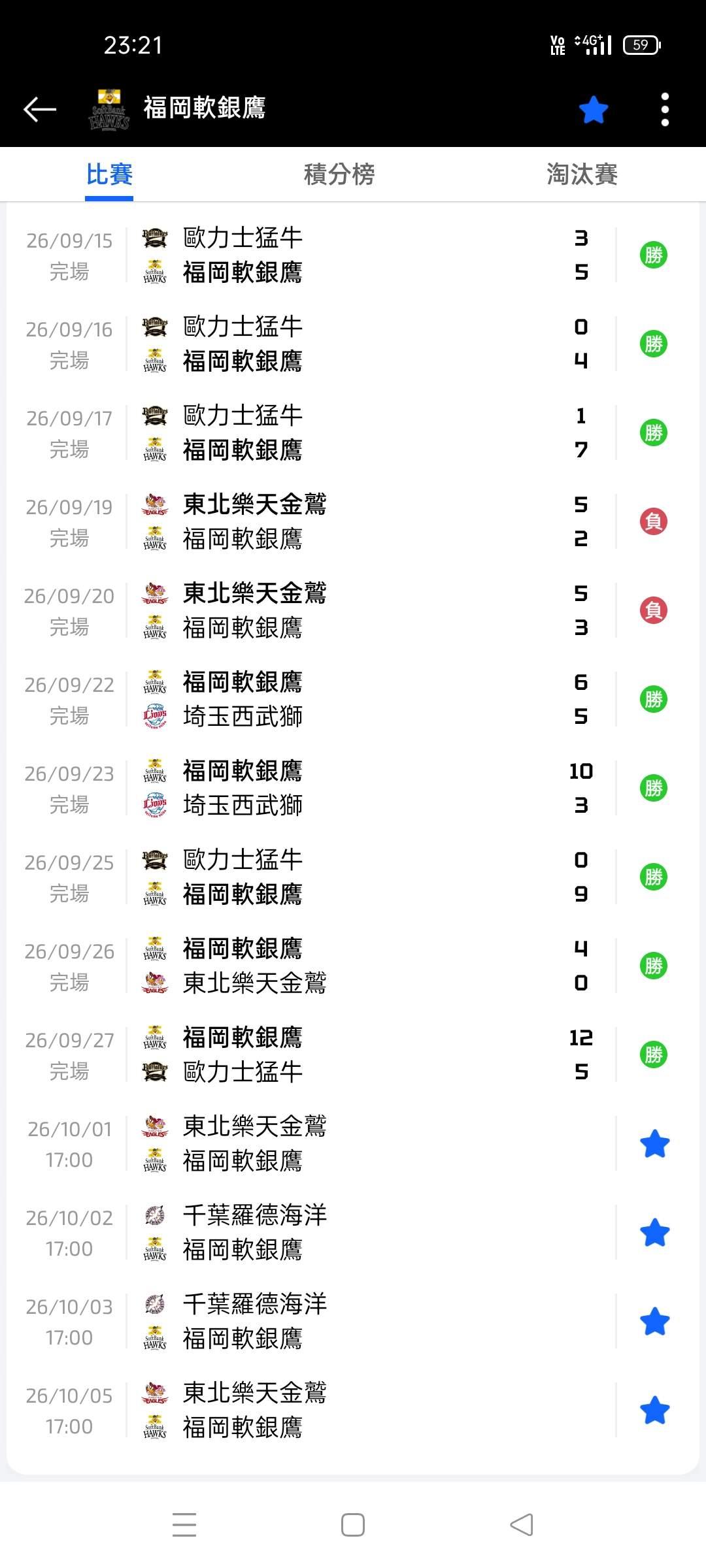Toggle the star for the 26/10/05 match

coord(654,1411)
